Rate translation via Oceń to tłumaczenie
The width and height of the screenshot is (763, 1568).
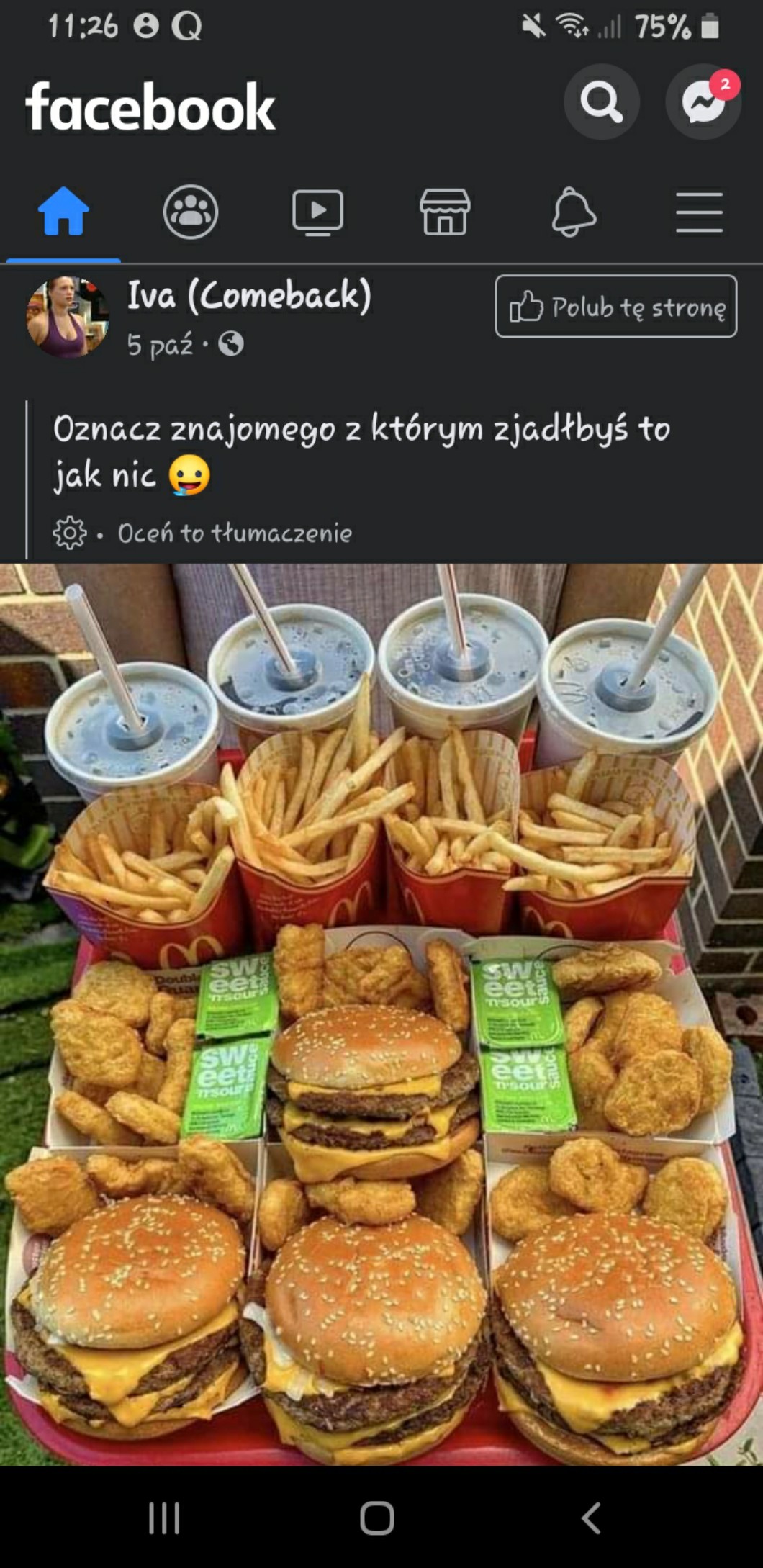coord(235,533)
